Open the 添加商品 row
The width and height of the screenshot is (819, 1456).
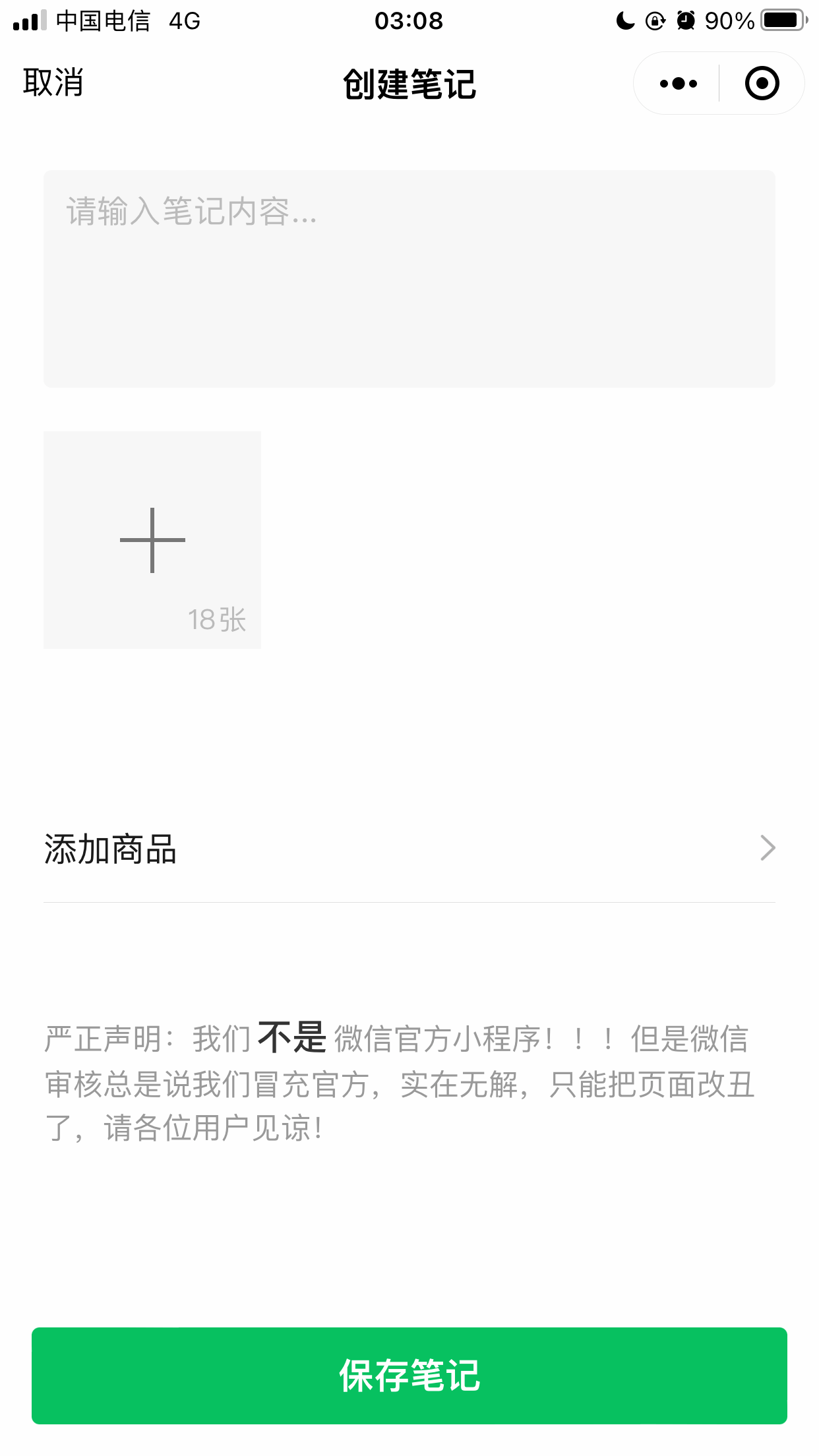pos(409,849)
